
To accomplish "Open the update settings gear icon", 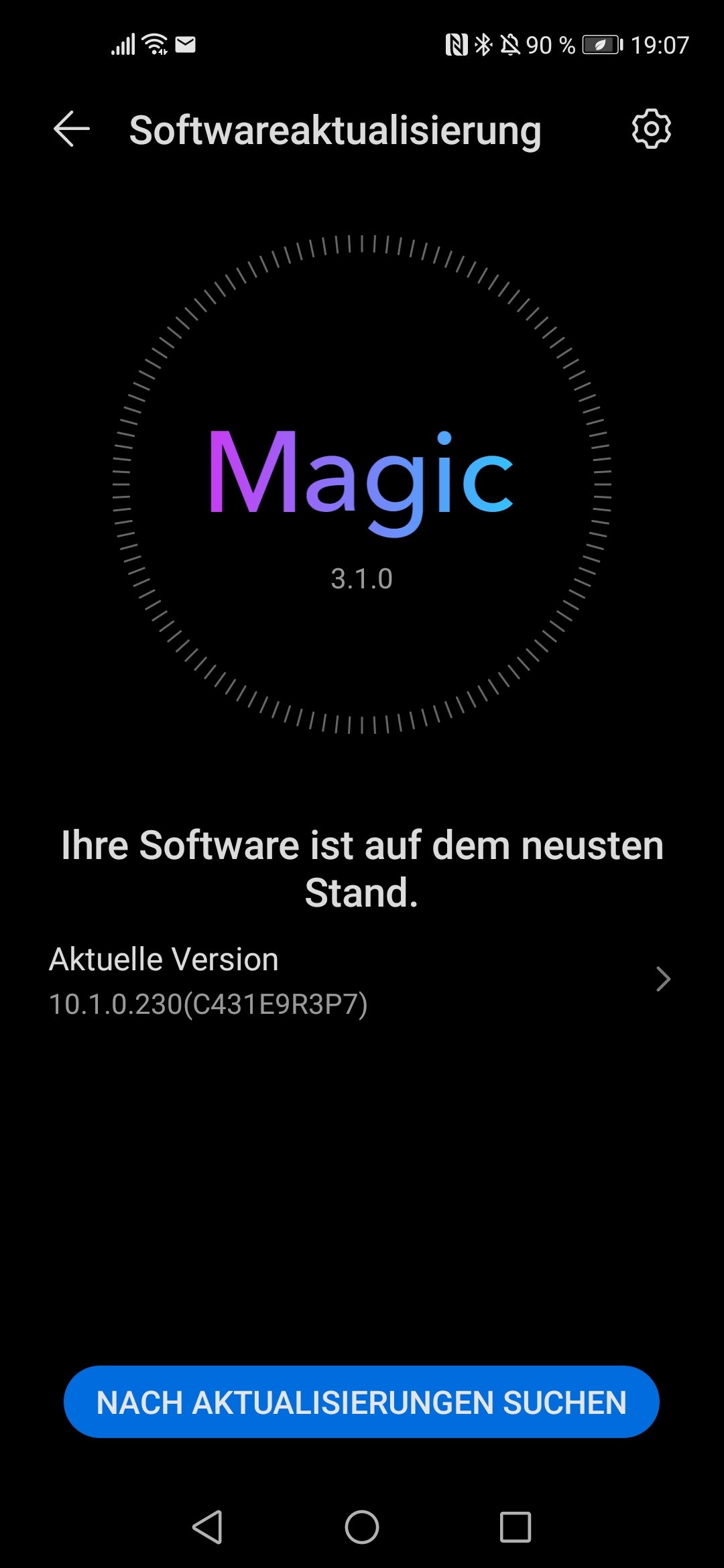I will 651,129.
